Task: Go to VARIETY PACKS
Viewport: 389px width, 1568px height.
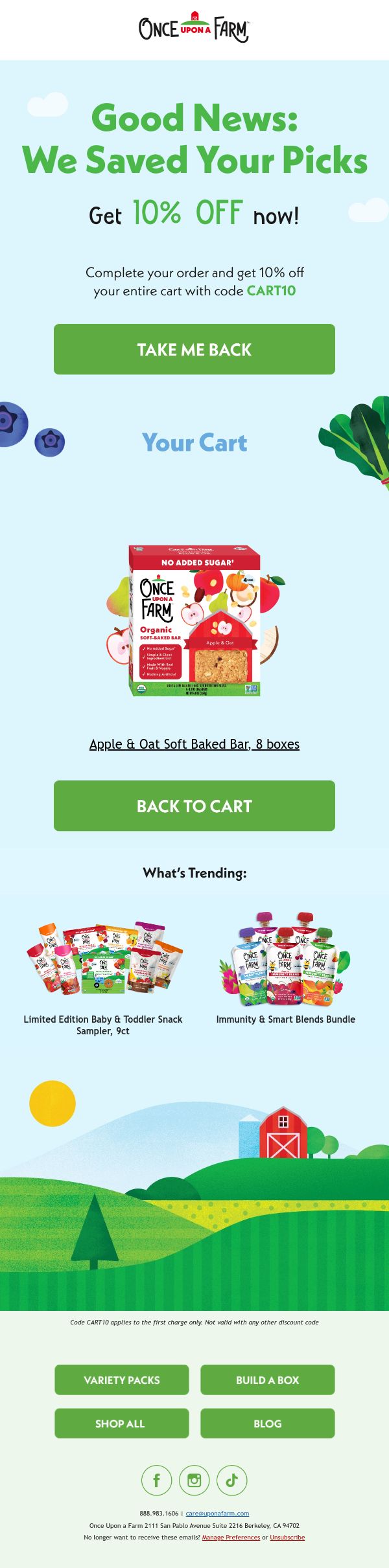Action: pyautogui.click(x=122, y=1380)
